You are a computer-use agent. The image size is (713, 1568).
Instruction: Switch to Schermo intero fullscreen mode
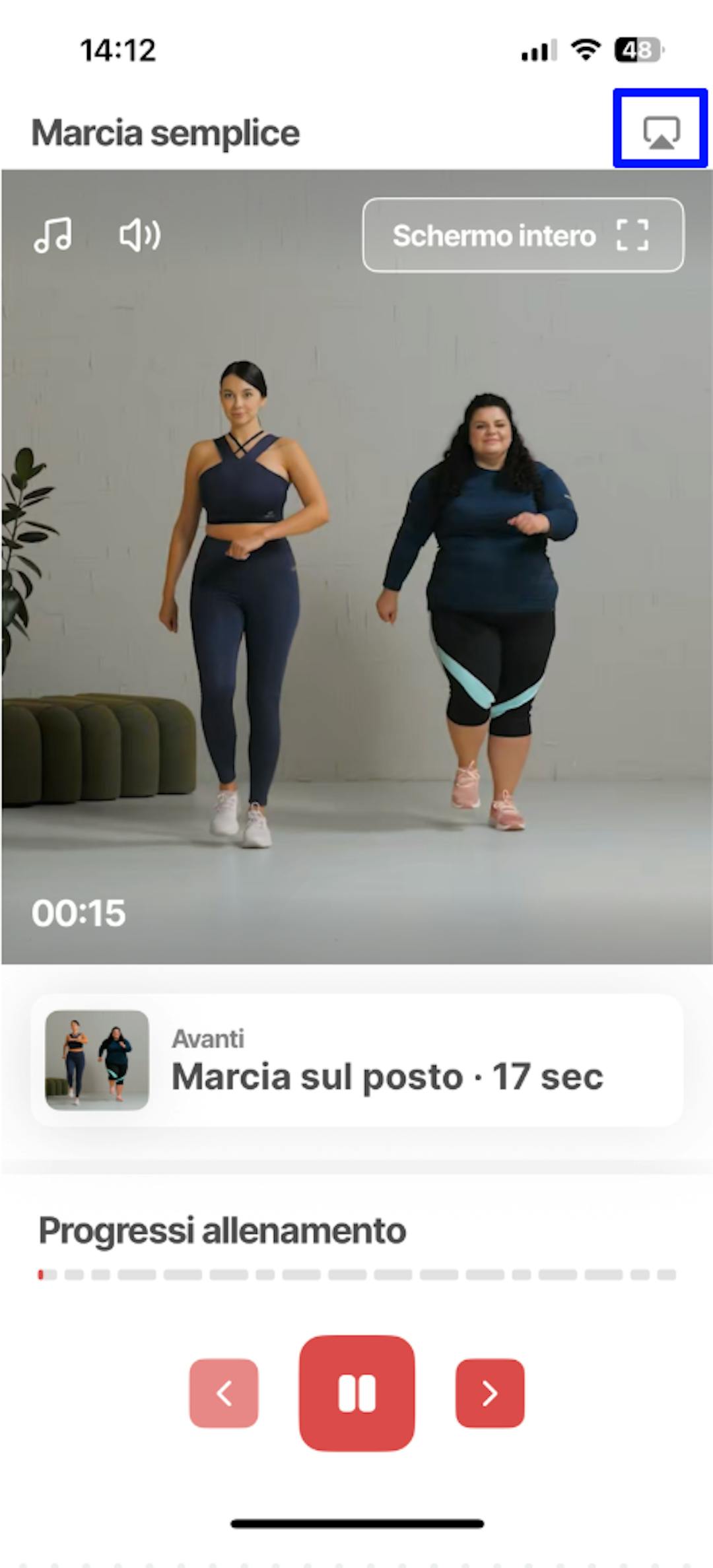523,235
